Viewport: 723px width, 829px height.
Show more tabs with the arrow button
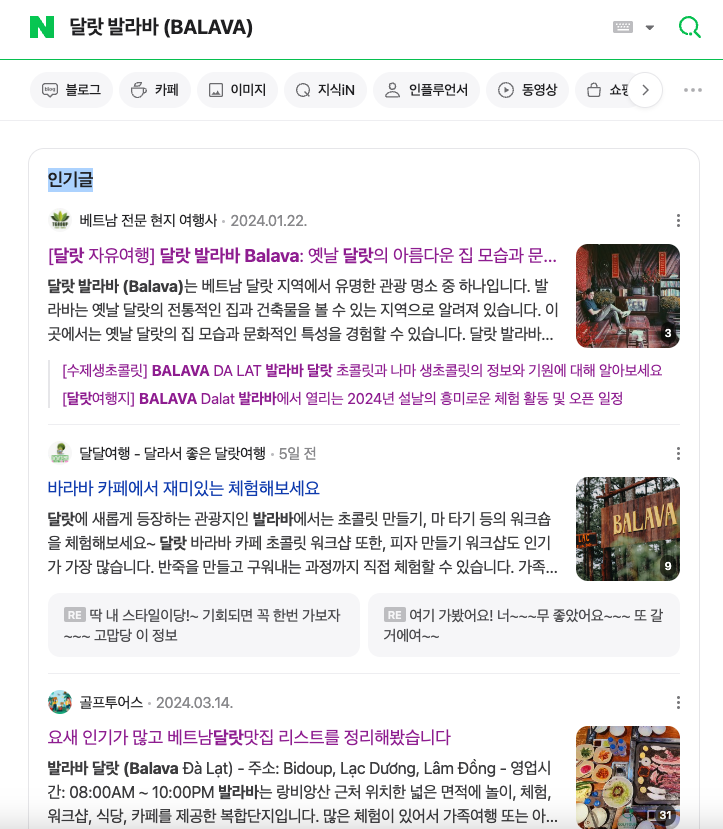645,90
